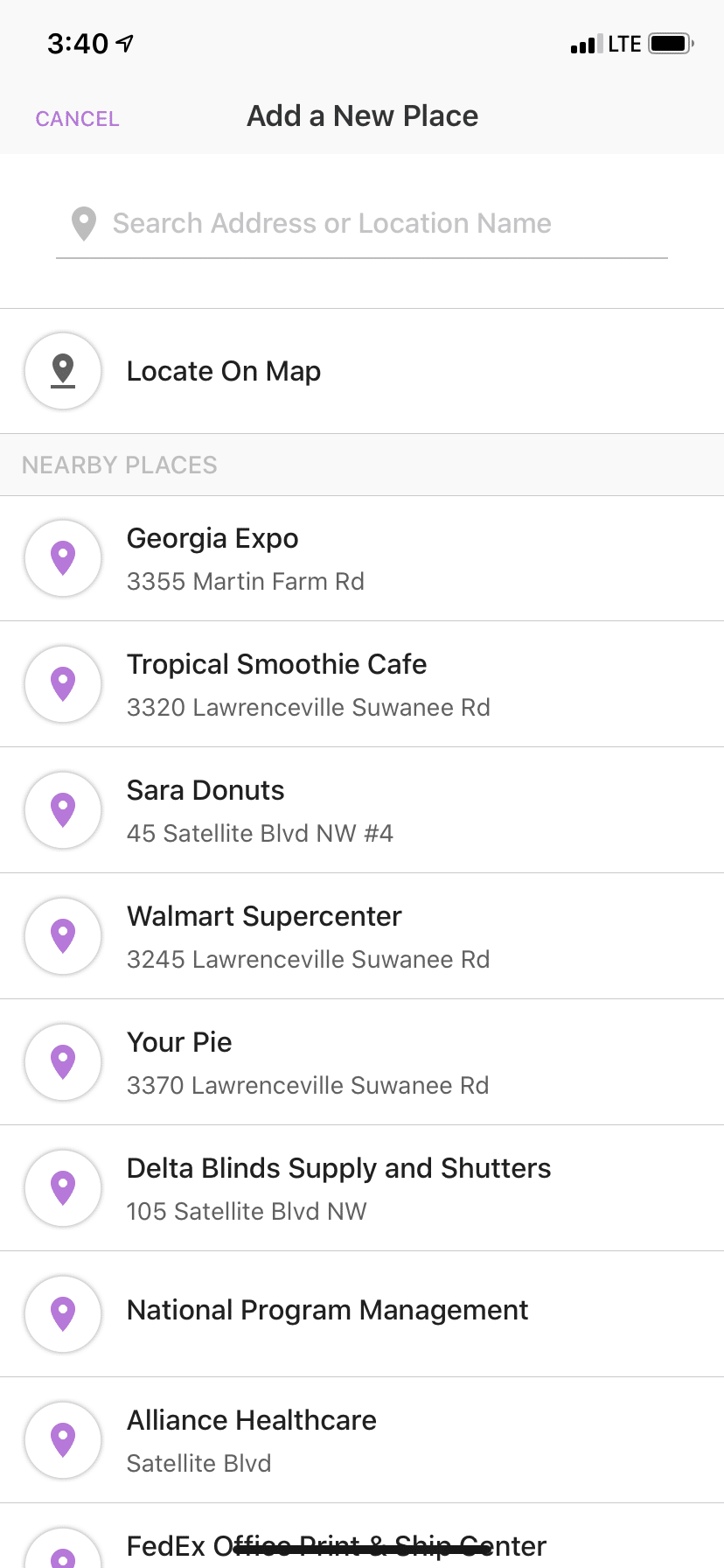Viewport: 724px width, 1568px height.
Task: Choose Tropical Smoothie Cafe
Action: (362, 684)
